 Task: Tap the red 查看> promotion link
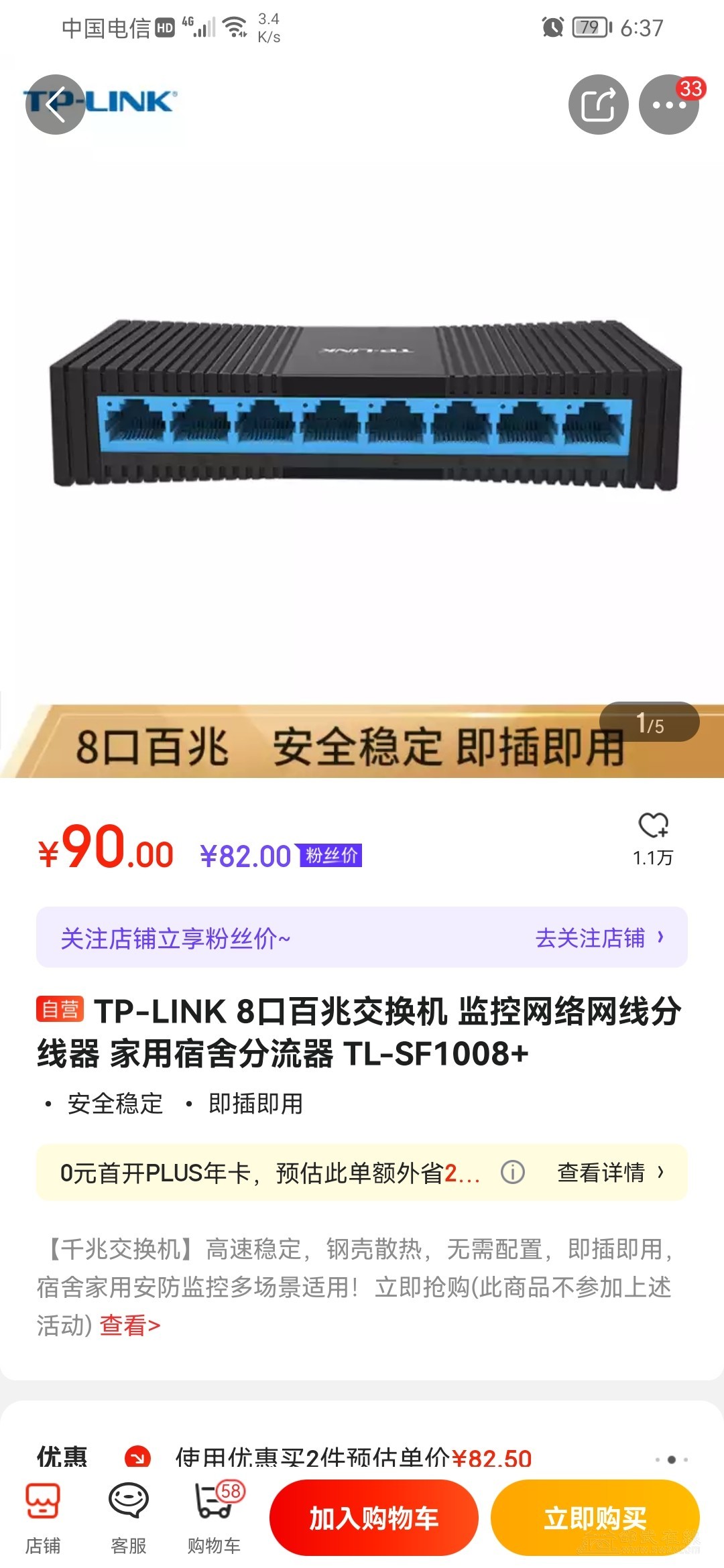130,1325
